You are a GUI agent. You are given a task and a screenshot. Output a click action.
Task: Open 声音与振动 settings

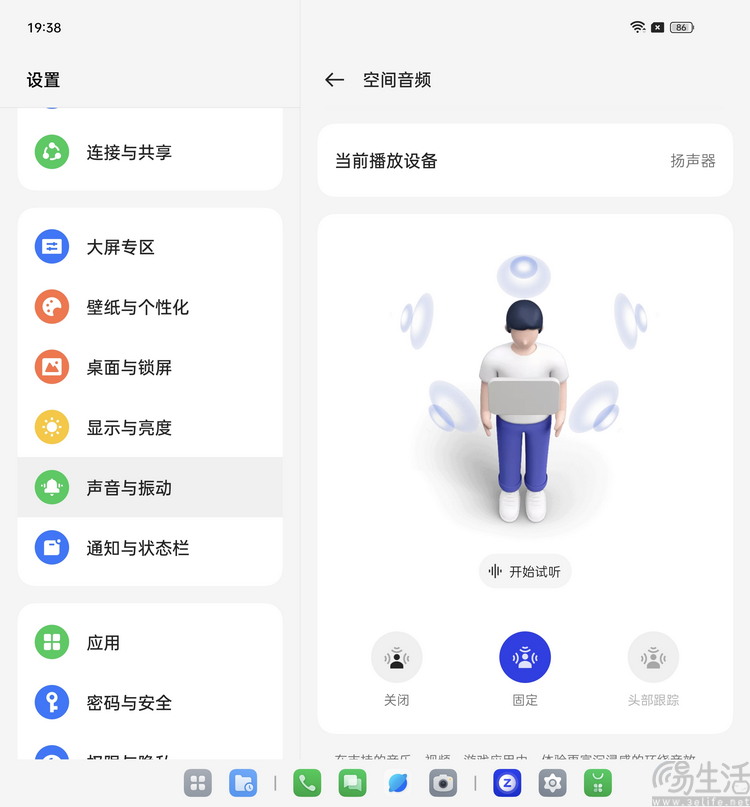coord(150,488)
